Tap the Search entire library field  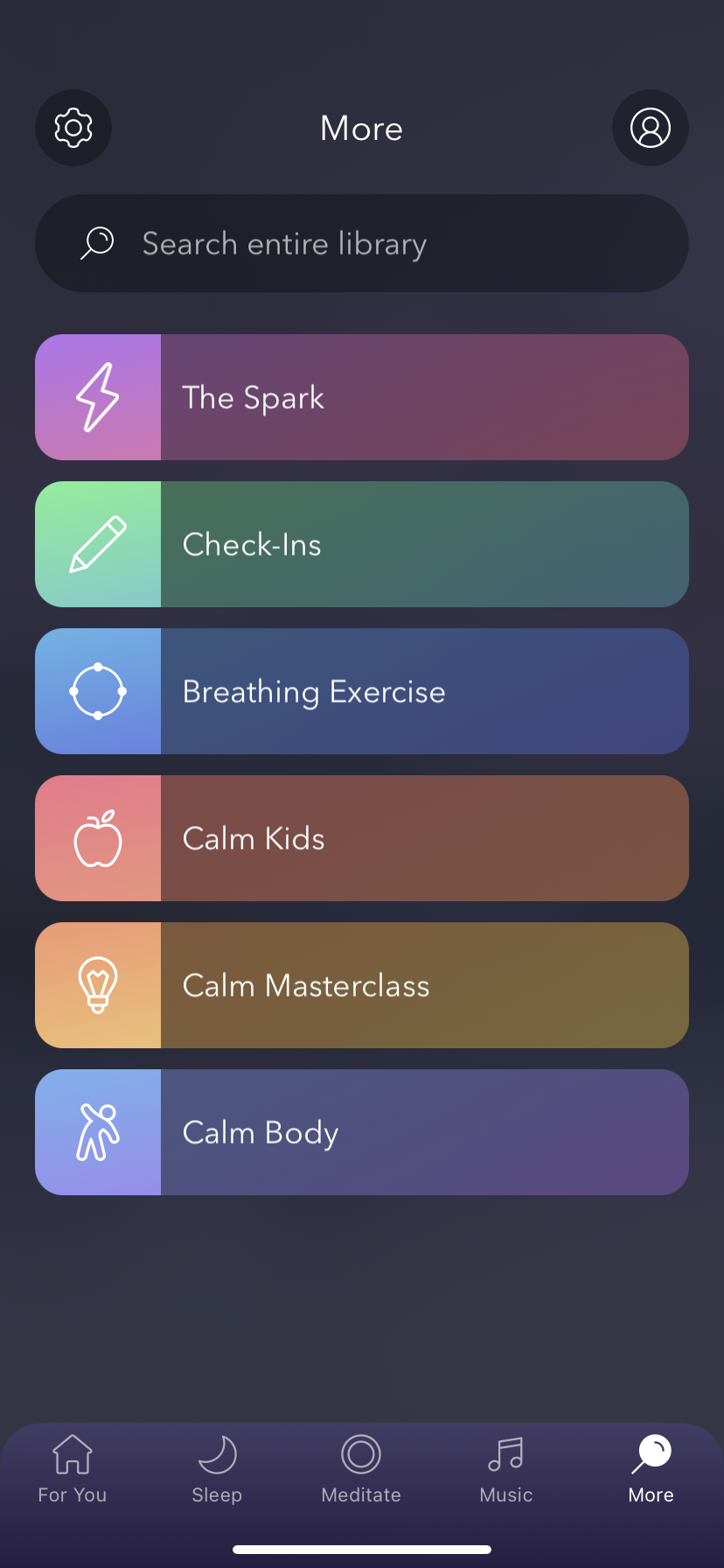click(362, 243)
